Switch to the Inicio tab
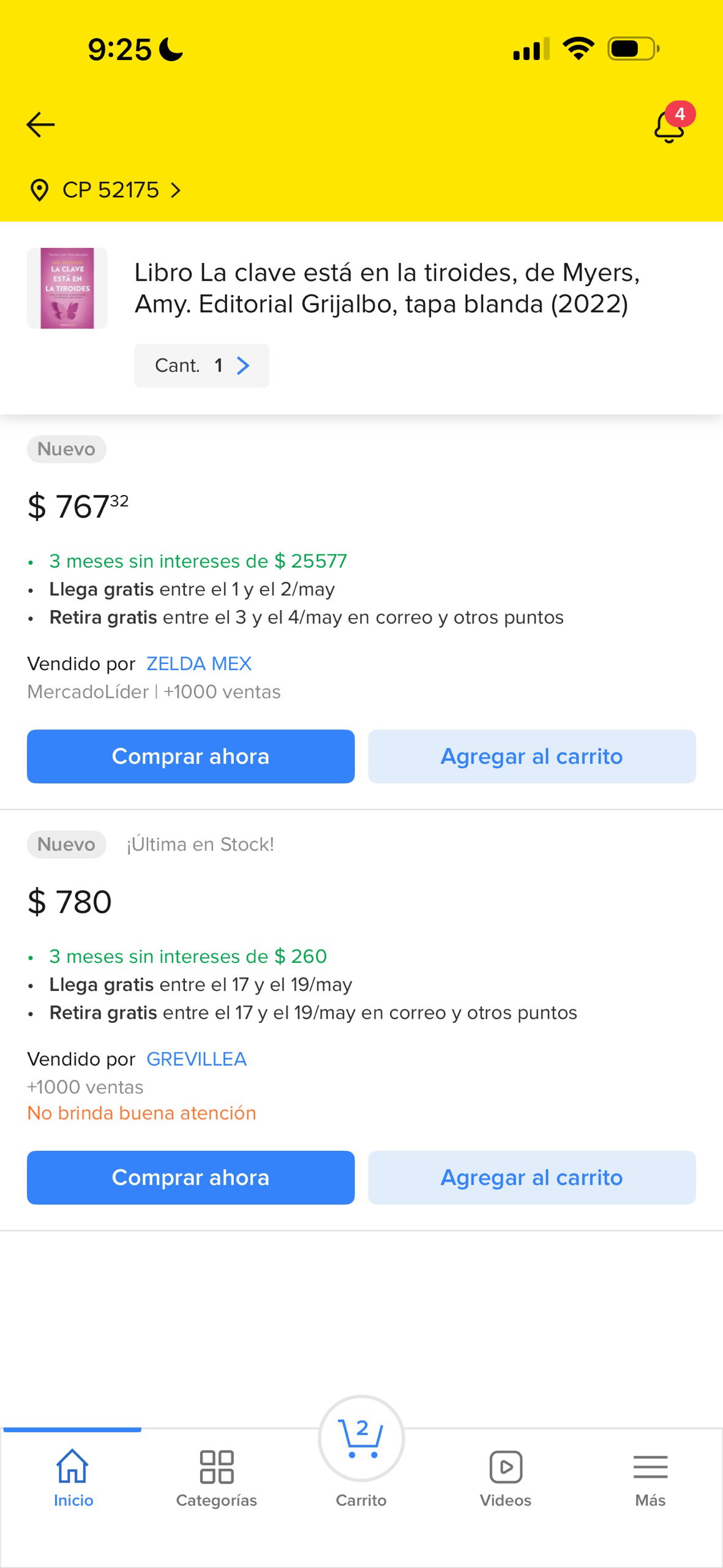Screen dimensions: 723x1568 [x=73, y=1477]
